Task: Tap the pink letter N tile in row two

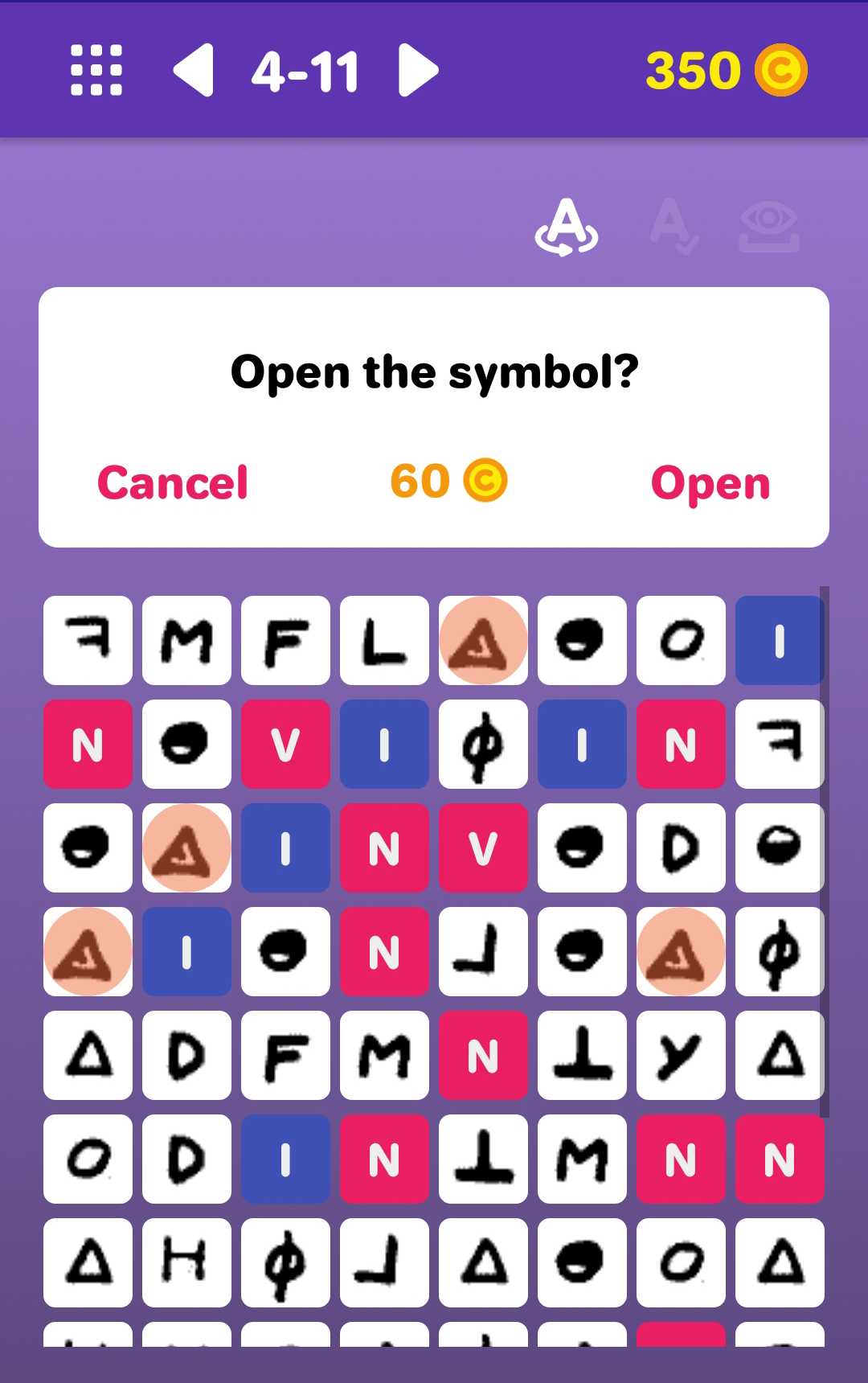Action: click(x=88, y=745)
